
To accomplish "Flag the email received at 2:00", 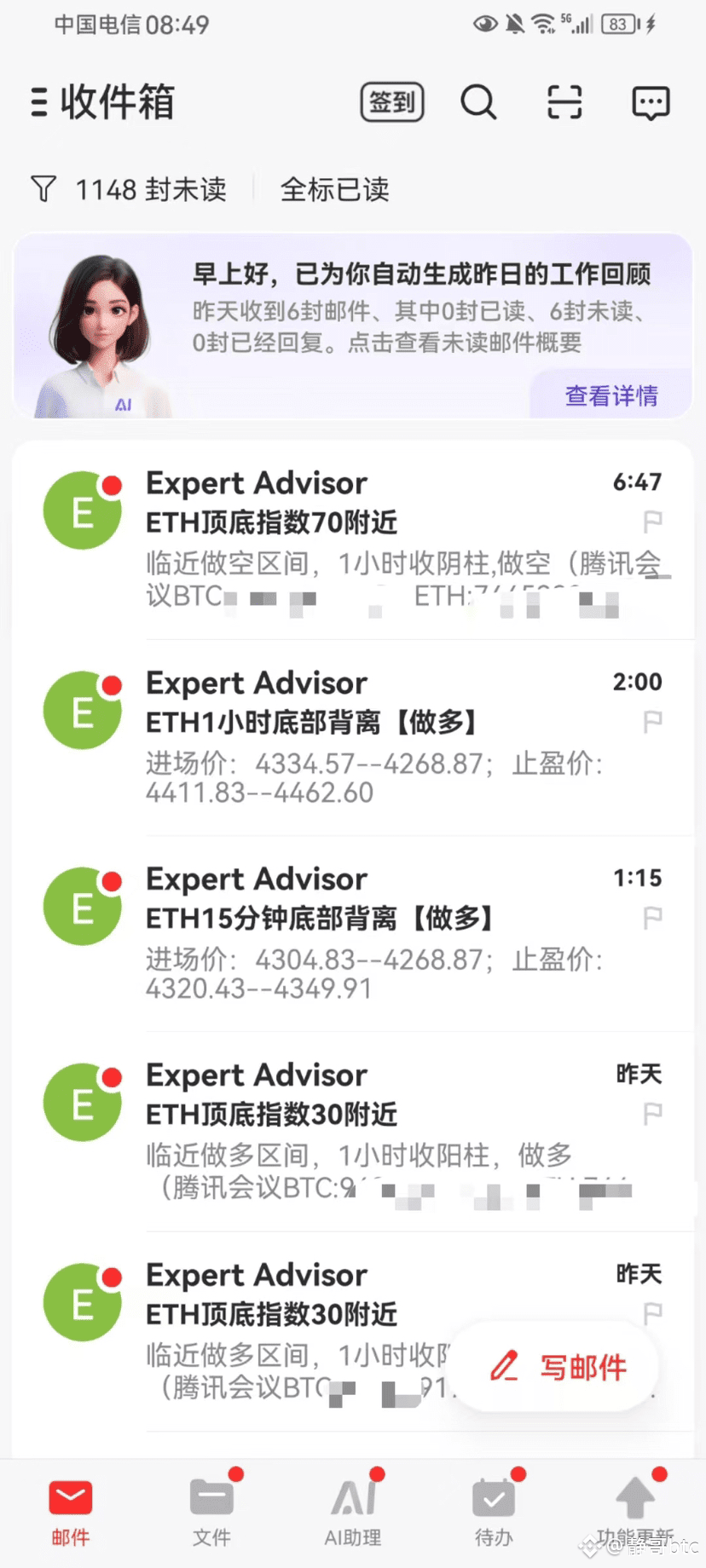I will (653, 722).
